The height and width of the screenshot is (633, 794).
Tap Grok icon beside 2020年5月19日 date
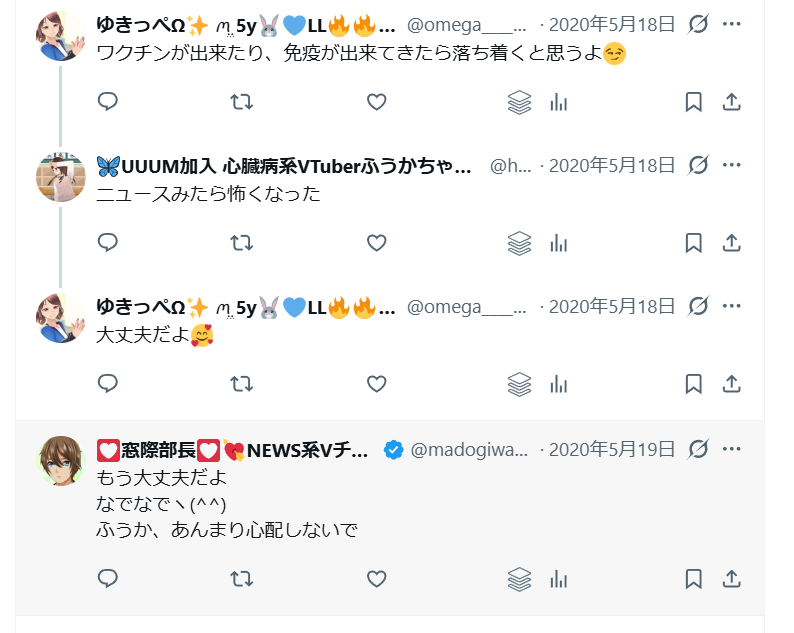pyautogui.click(x=698, y=449)
